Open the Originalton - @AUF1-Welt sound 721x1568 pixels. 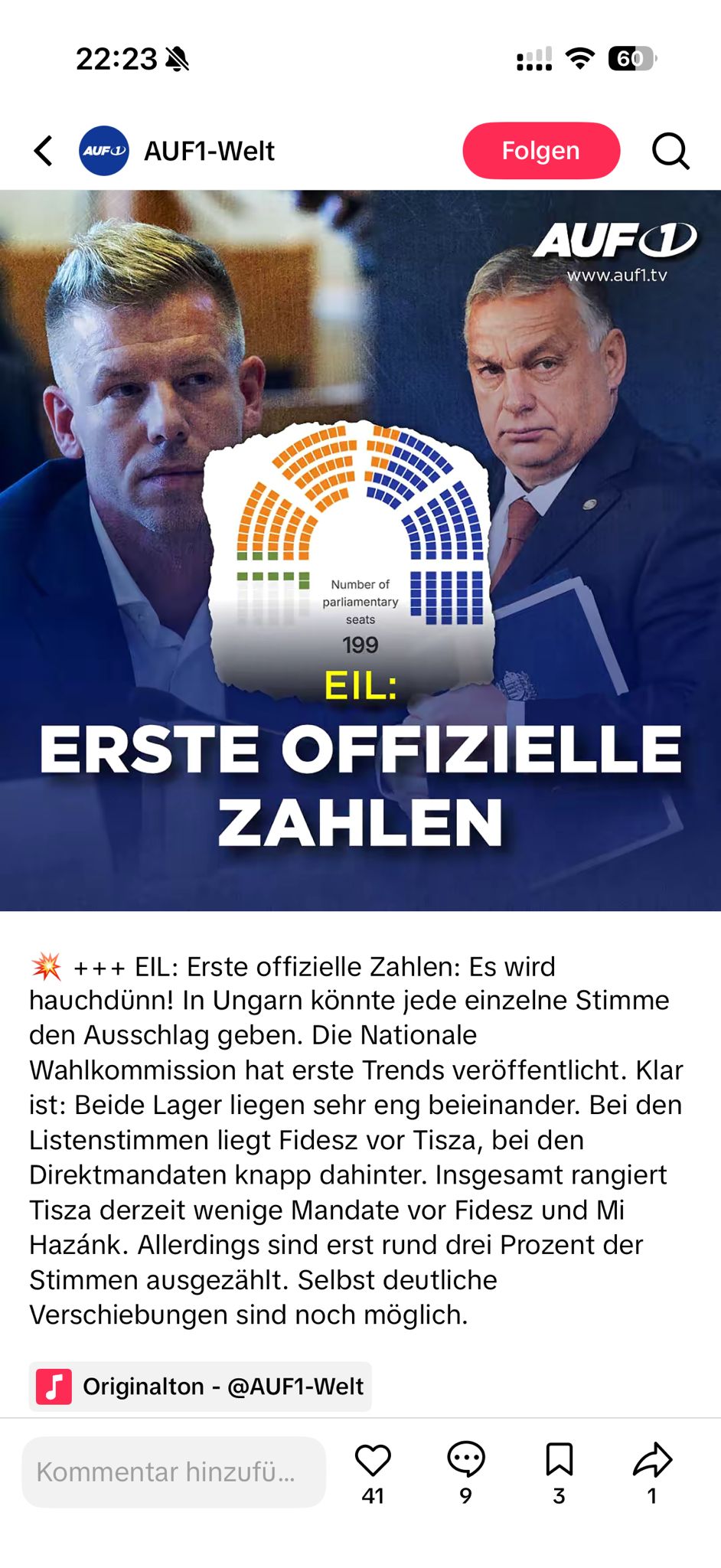pos(201,1386)
